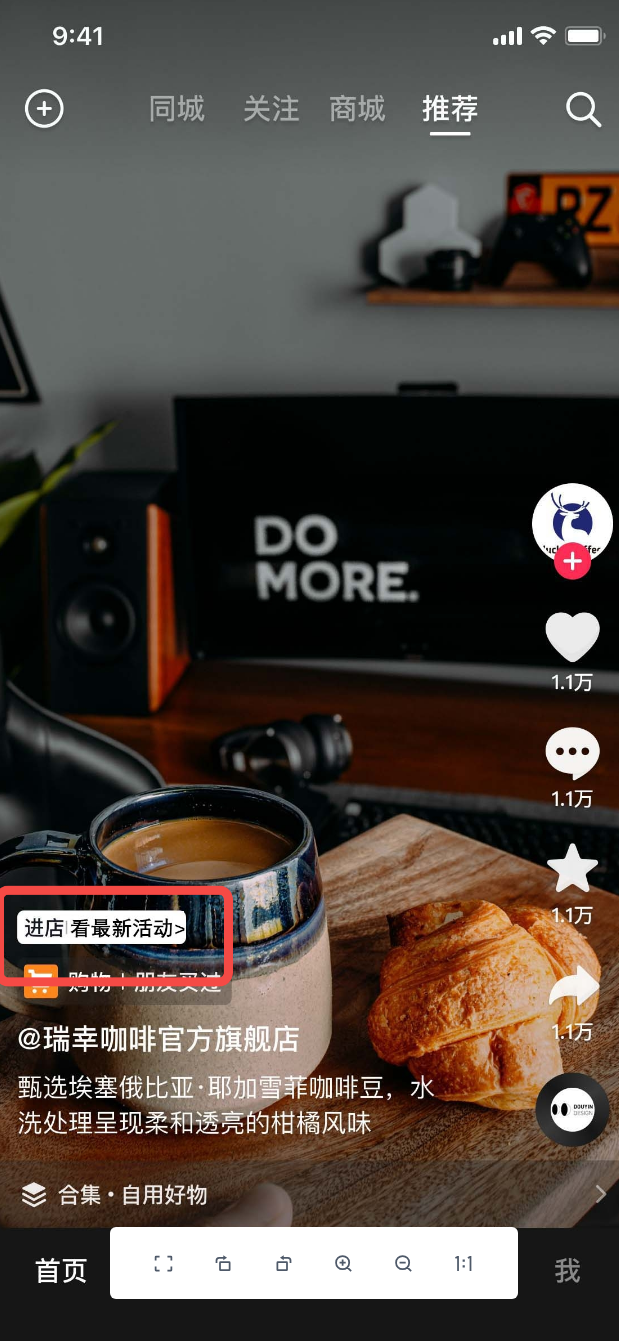
Task: Tap the plus icon at top left
Action: tap(44, 108)
